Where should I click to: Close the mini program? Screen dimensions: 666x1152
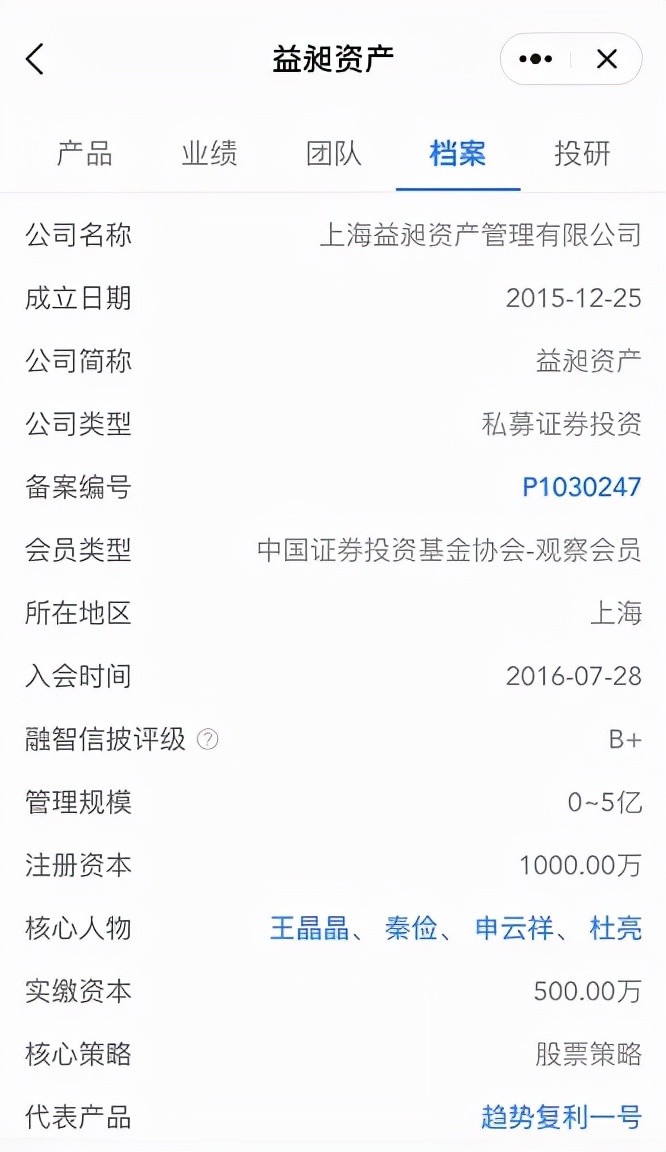click(x=607, y=59)
